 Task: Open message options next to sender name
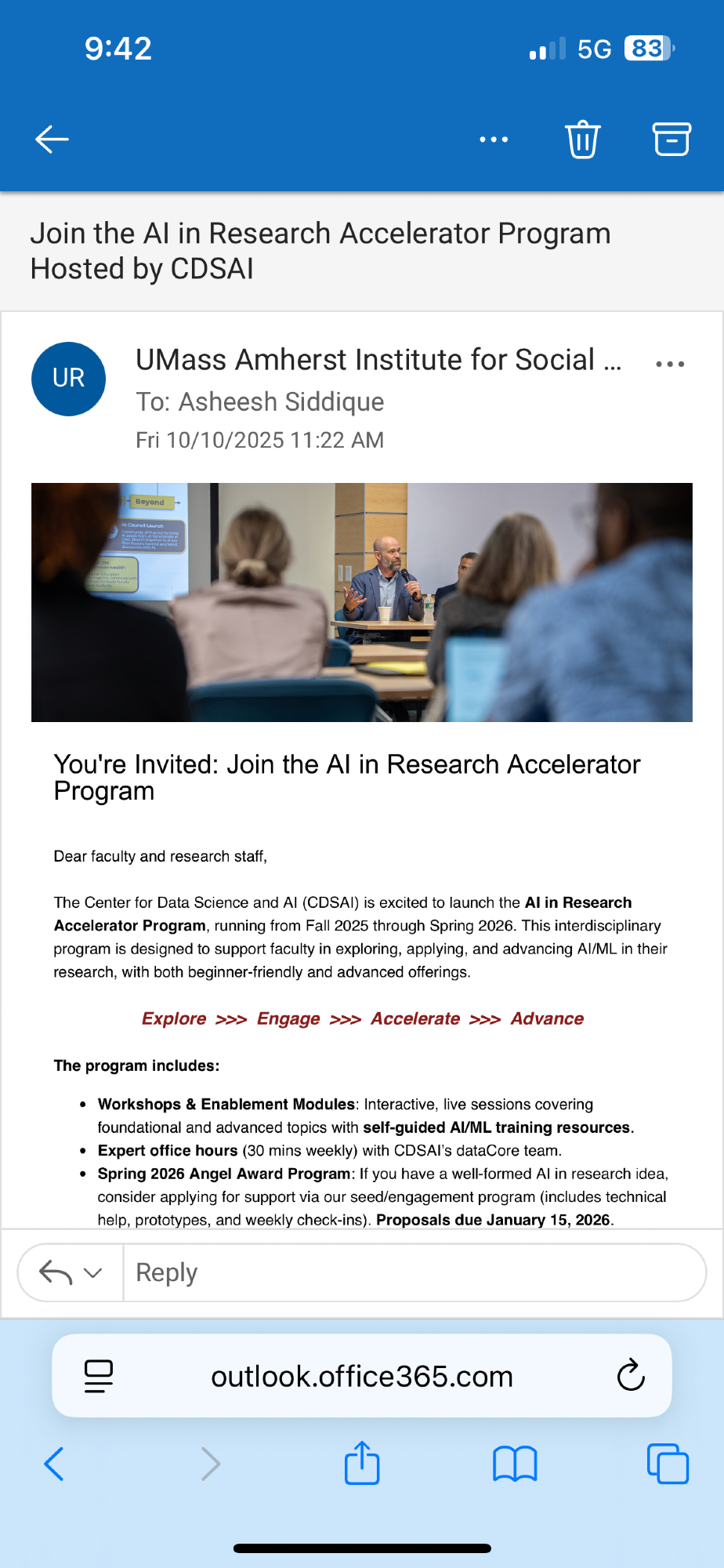670,364
